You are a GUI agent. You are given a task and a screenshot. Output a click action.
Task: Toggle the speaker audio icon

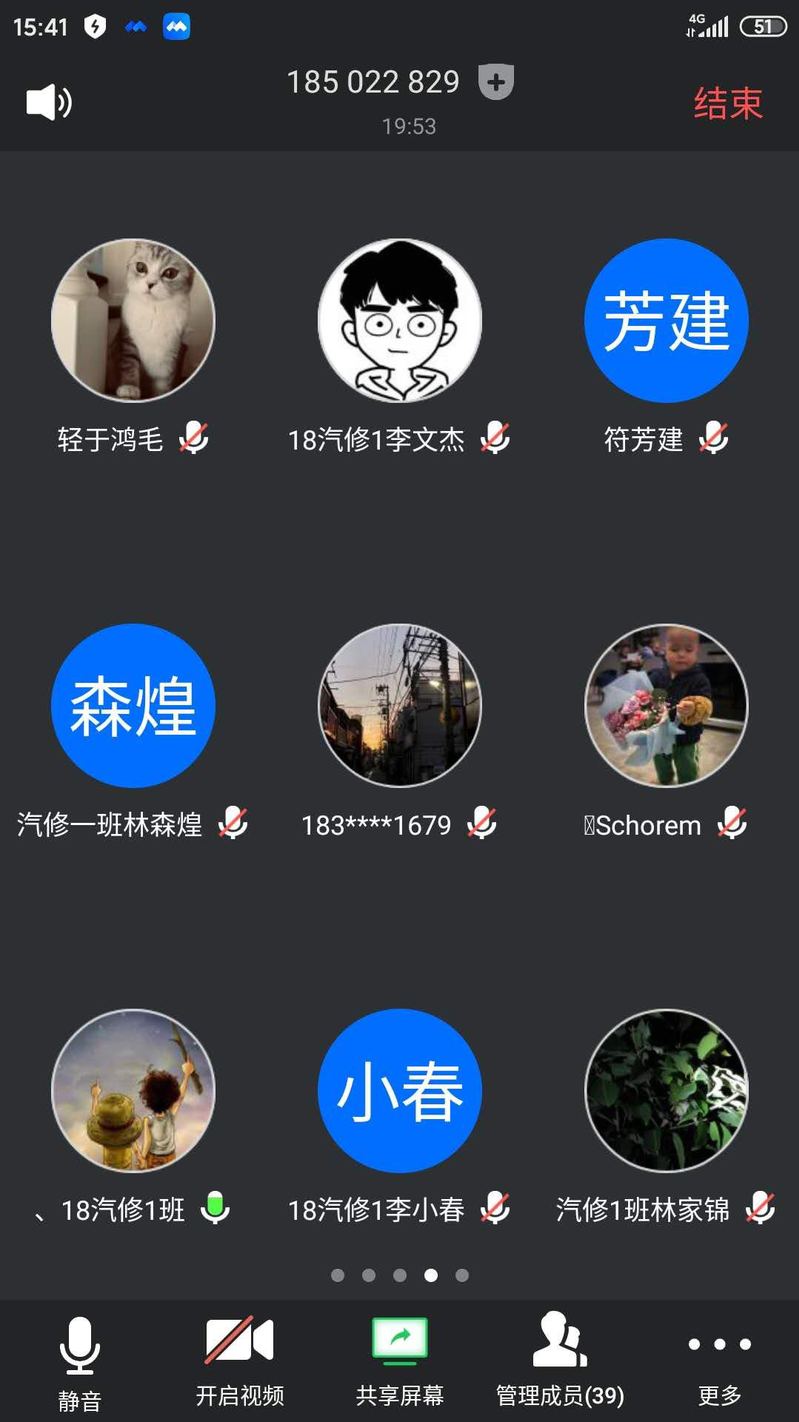(48, 102)
